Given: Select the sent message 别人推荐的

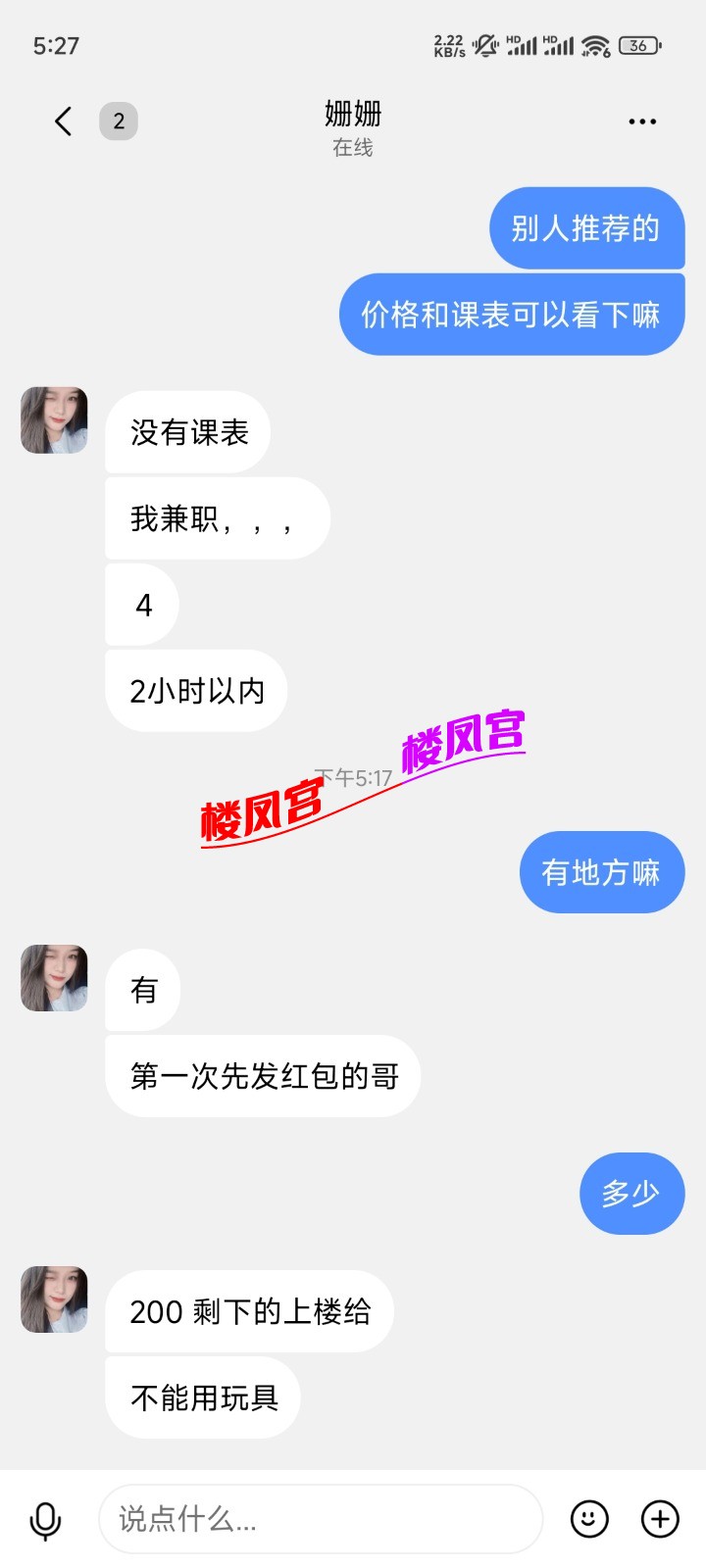Looking at the screenshot, I should (x=586, y=227).
